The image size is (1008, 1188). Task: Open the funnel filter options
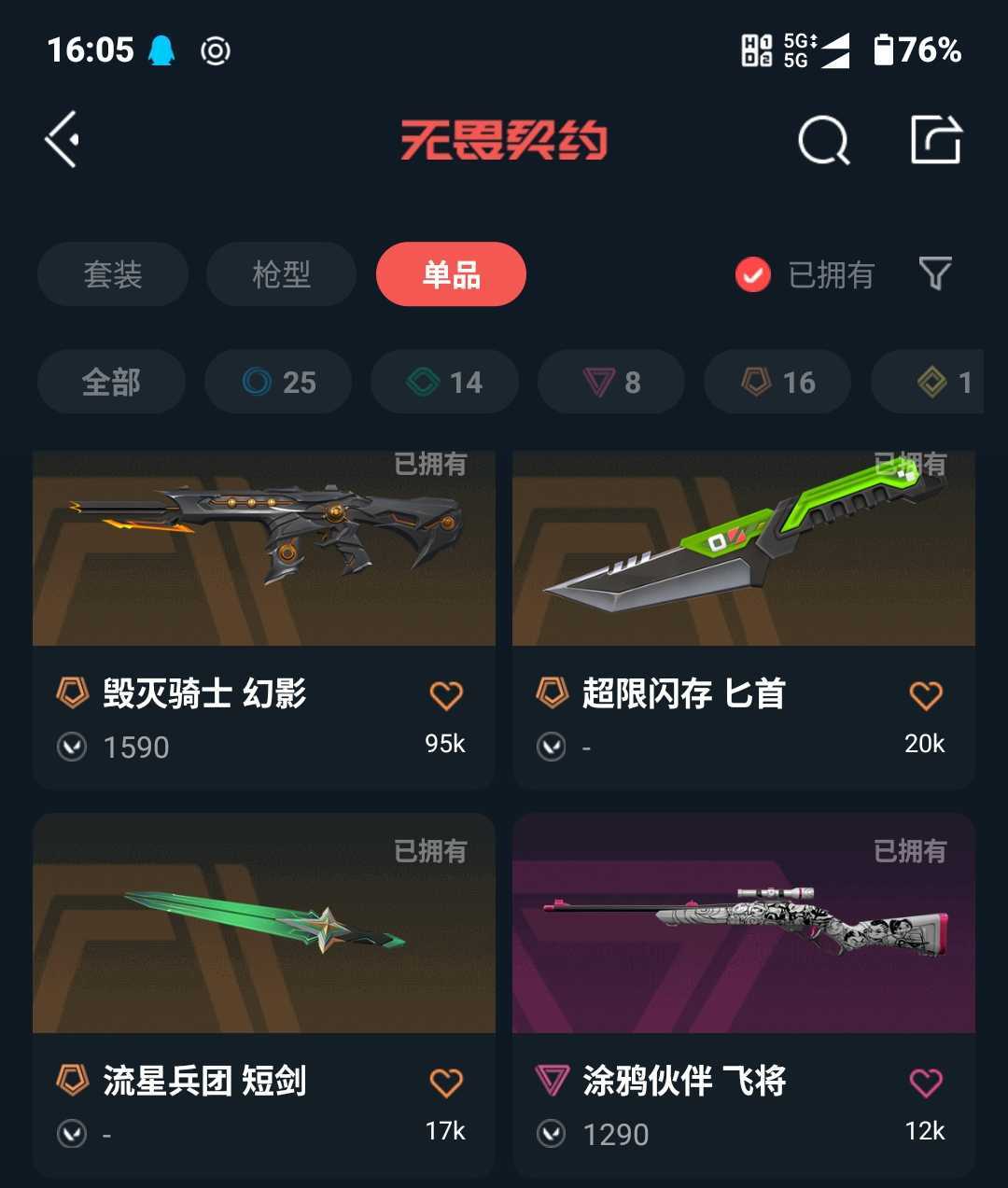934,273
